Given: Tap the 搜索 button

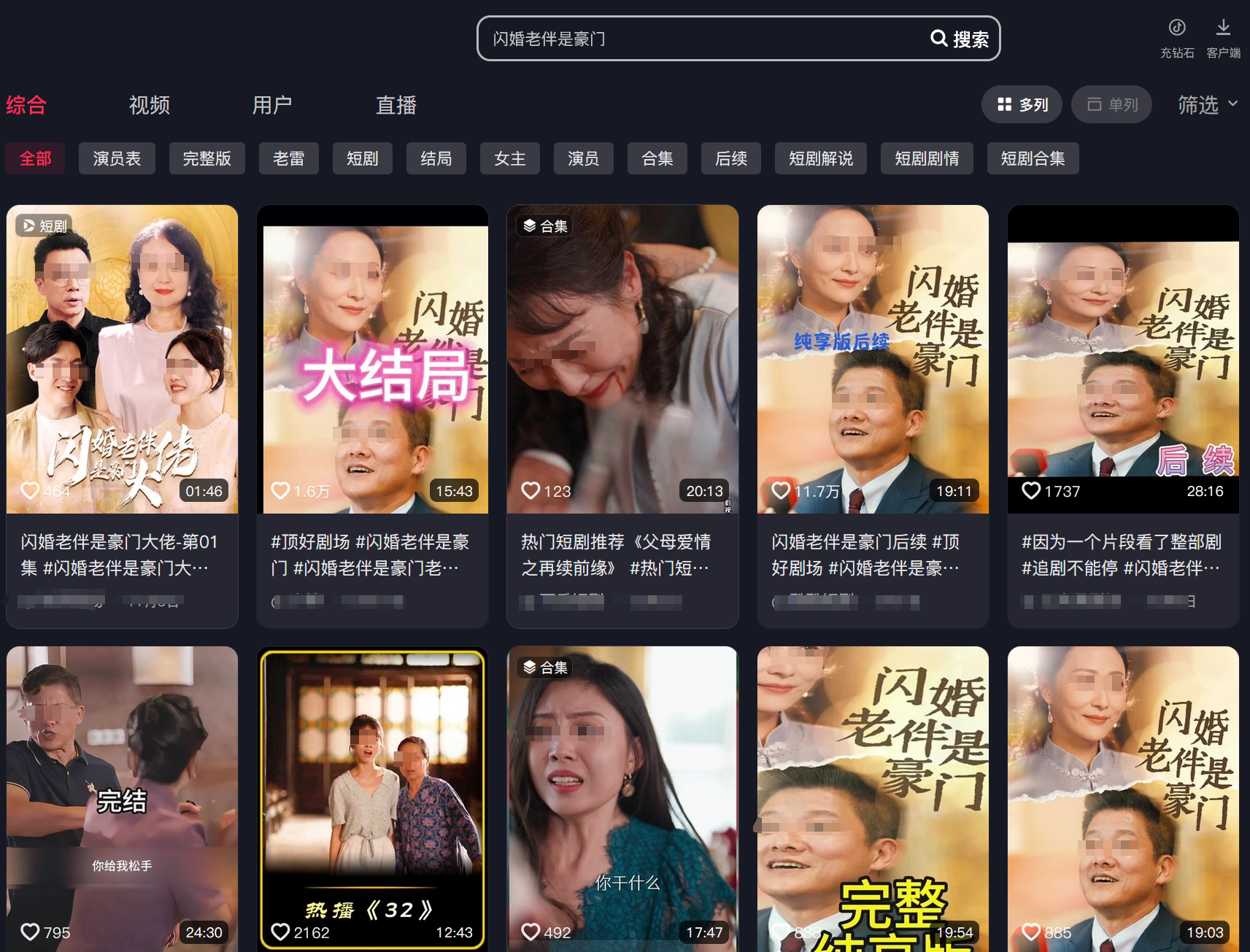Looking at the screenshot, I should pos(960,39).
